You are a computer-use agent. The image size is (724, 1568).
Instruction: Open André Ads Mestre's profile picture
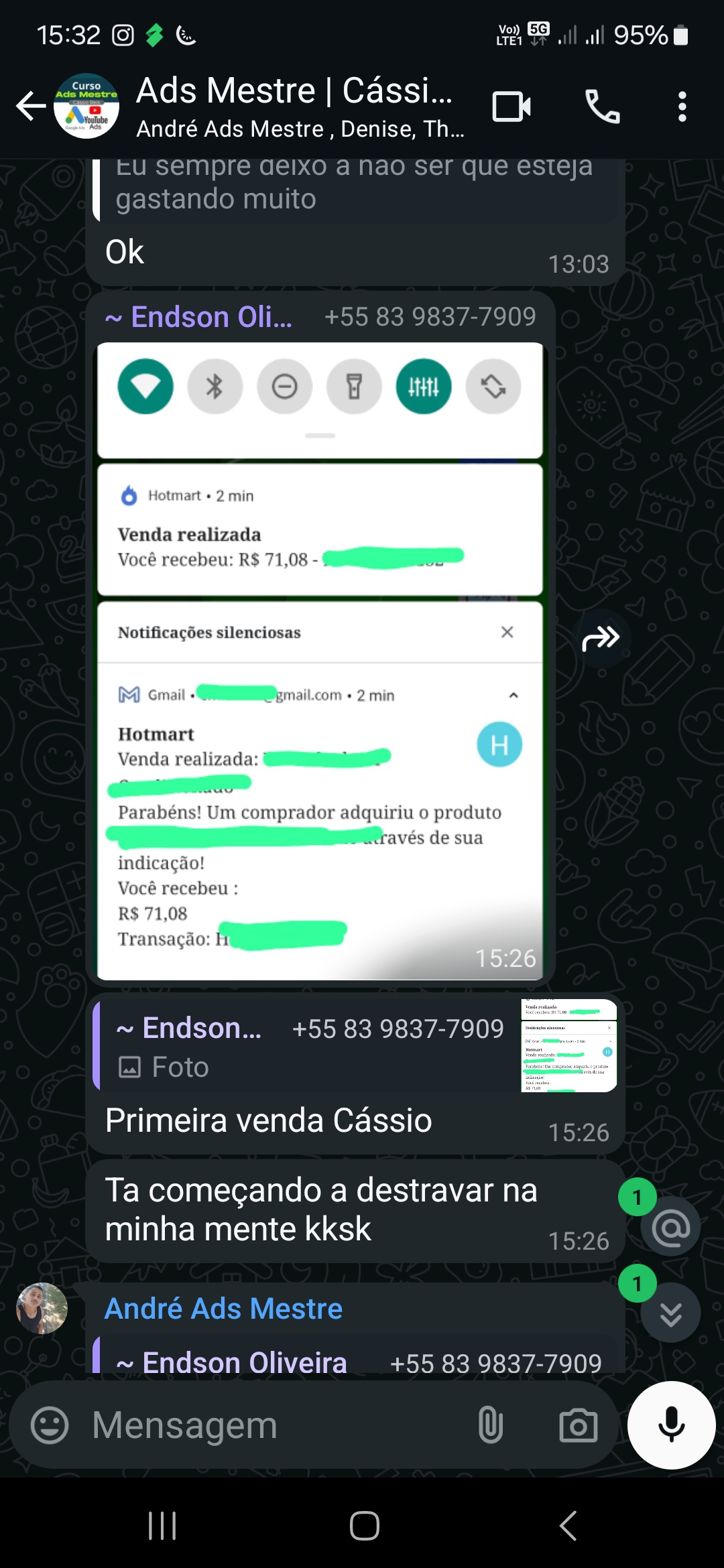point(42,1308)
